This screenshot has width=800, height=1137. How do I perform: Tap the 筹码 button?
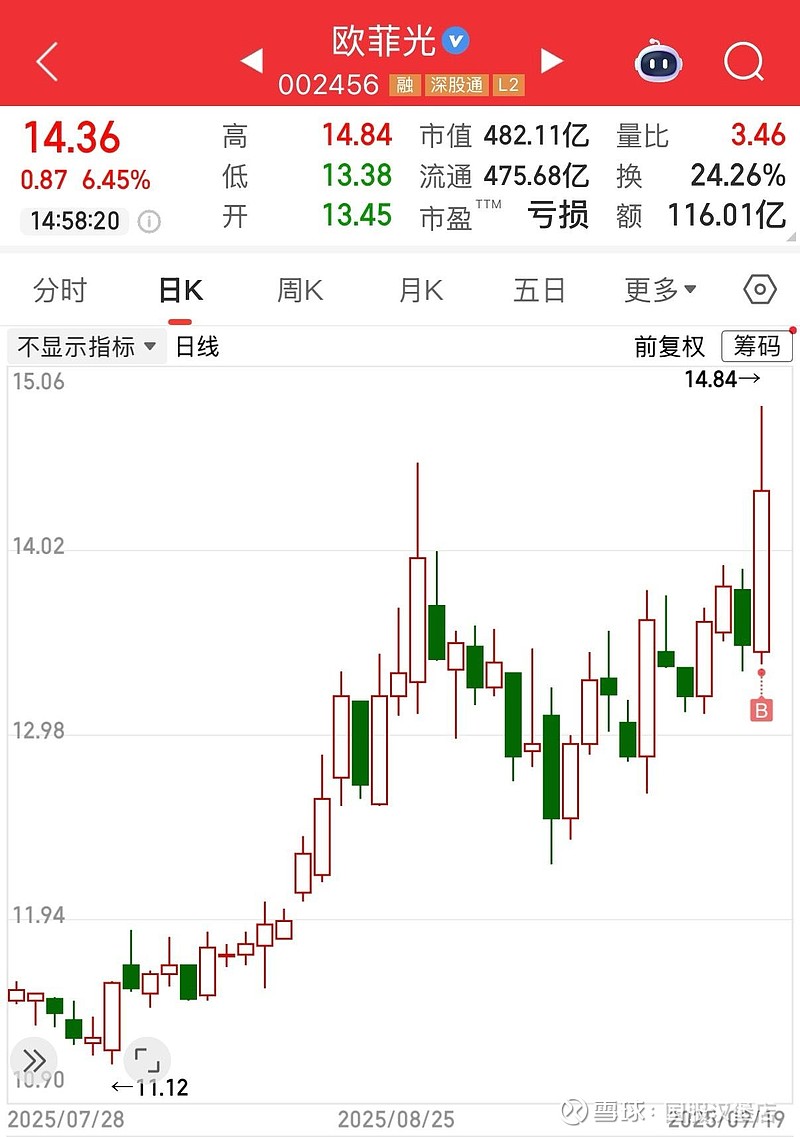click(757, 347)
